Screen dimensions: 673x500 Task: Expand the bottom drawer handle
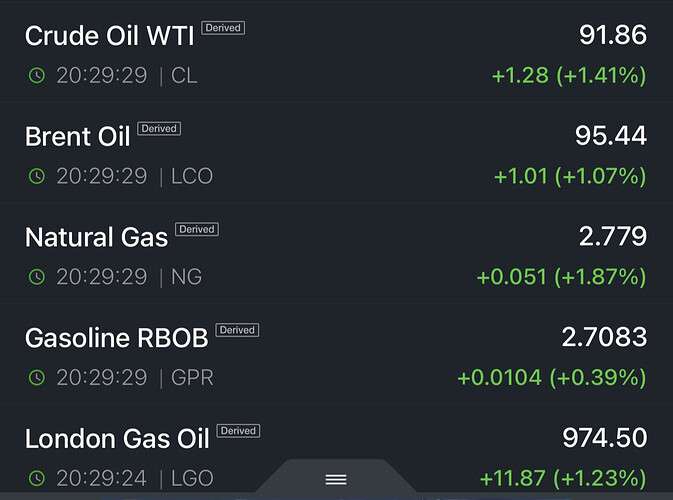coord(336,480)
